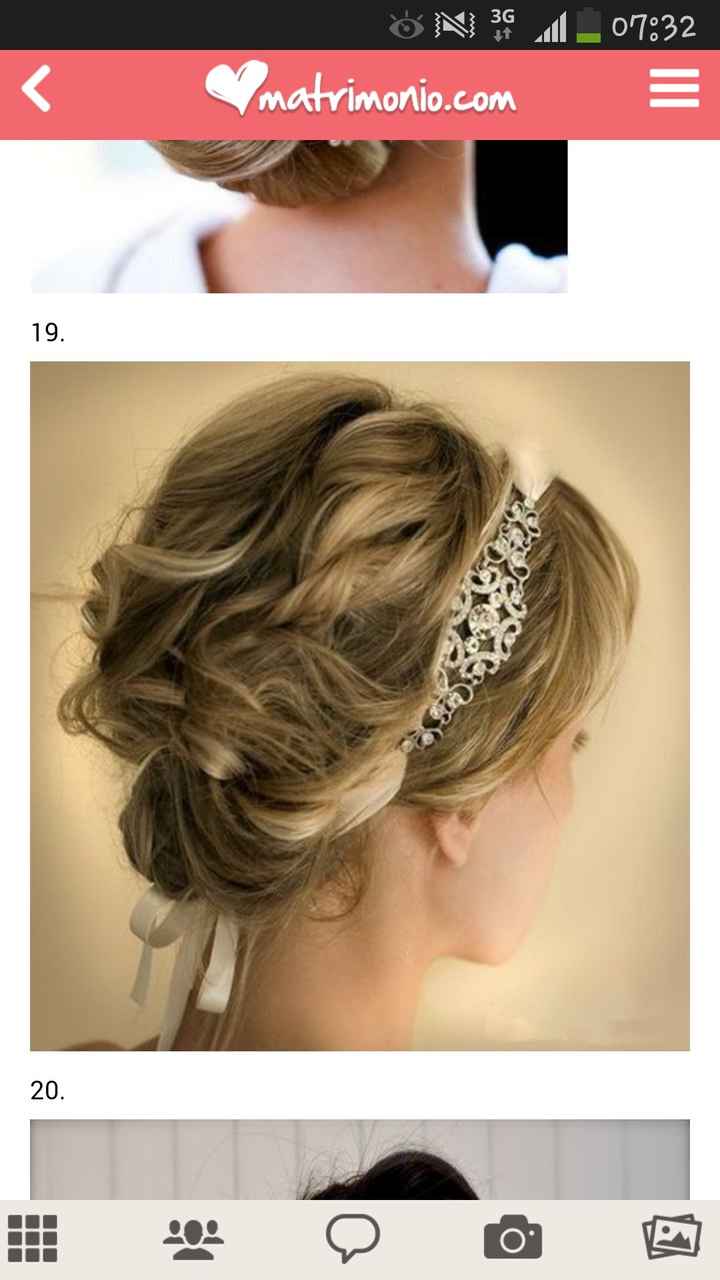Open hairstyle photo number 20
Image resolution: width=720 pixels, height=1280 pixels.
point(360,1160)
